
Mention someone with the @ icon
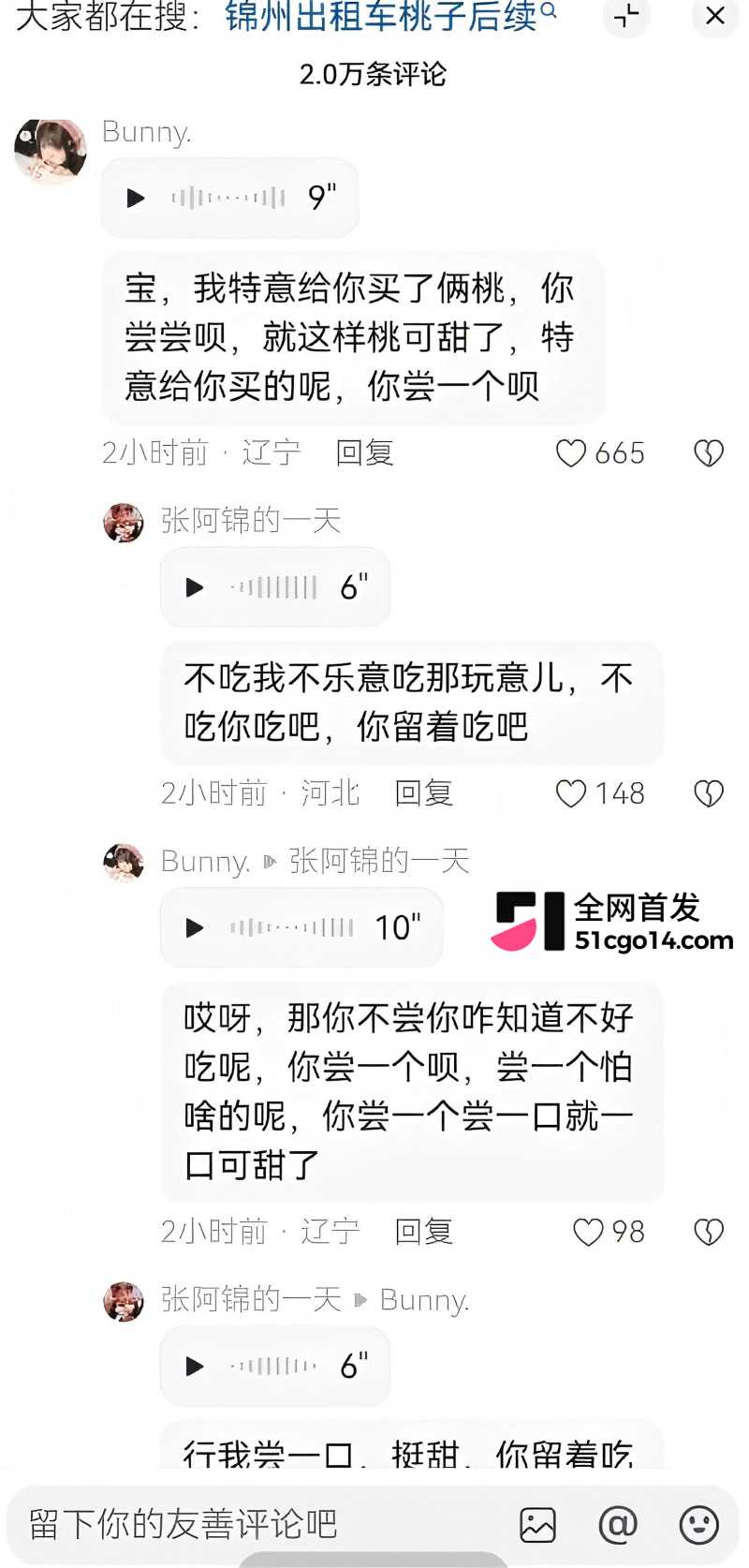coord(618,1525)
